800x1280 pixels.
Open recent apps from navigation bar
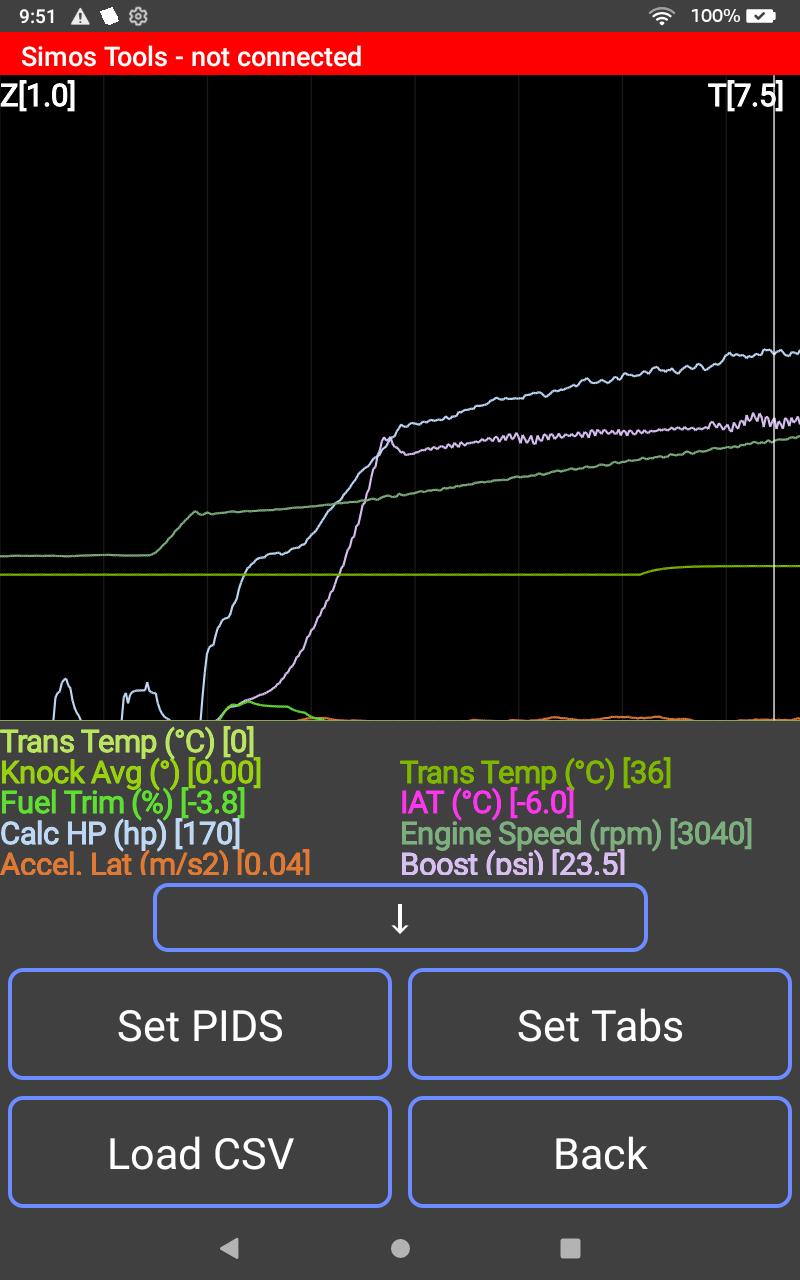[571, 1247]
